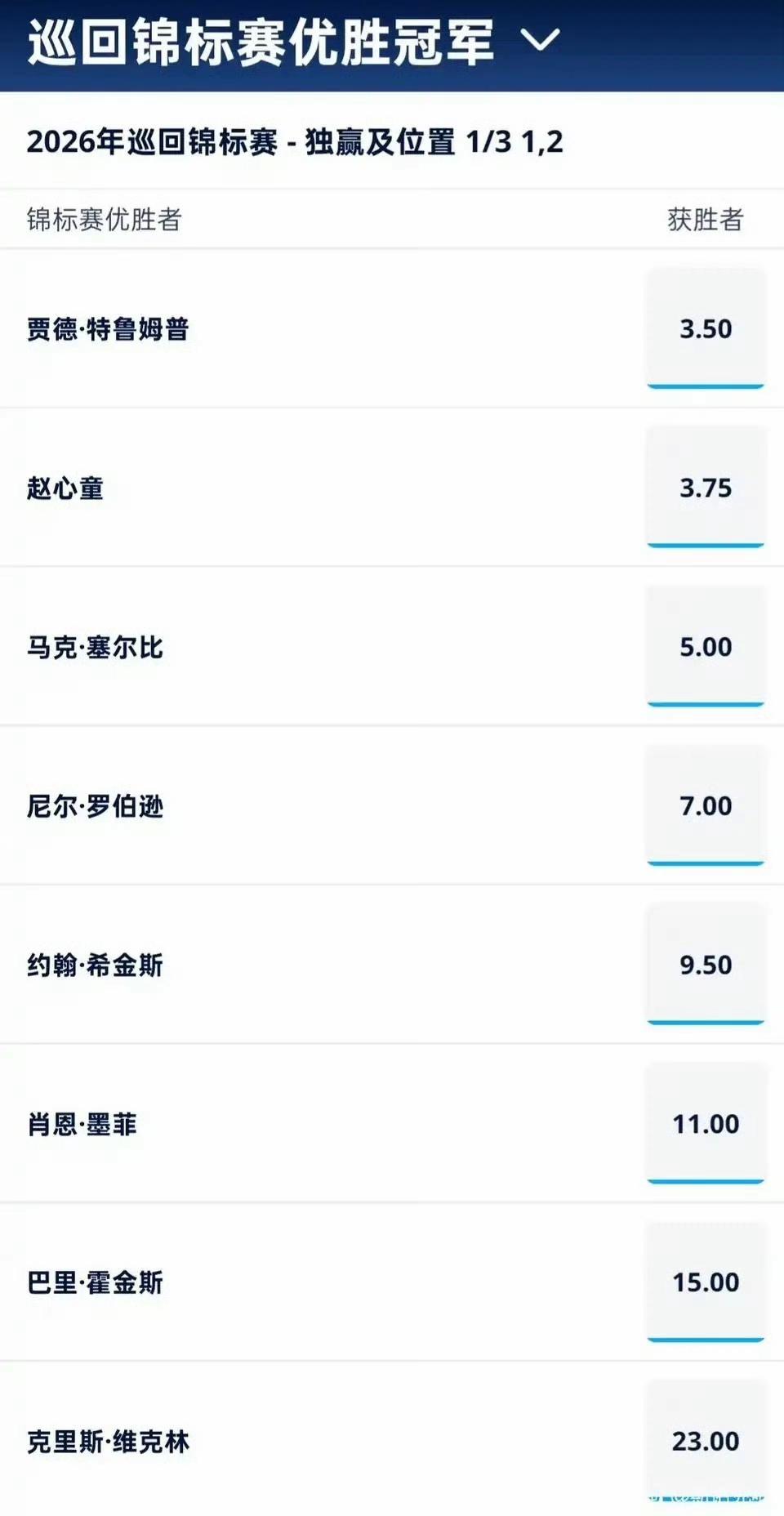784x1516 pixels.
Task: Back 巴里·霍金斯 at odds 15.00
Action: click(707, 1282)
